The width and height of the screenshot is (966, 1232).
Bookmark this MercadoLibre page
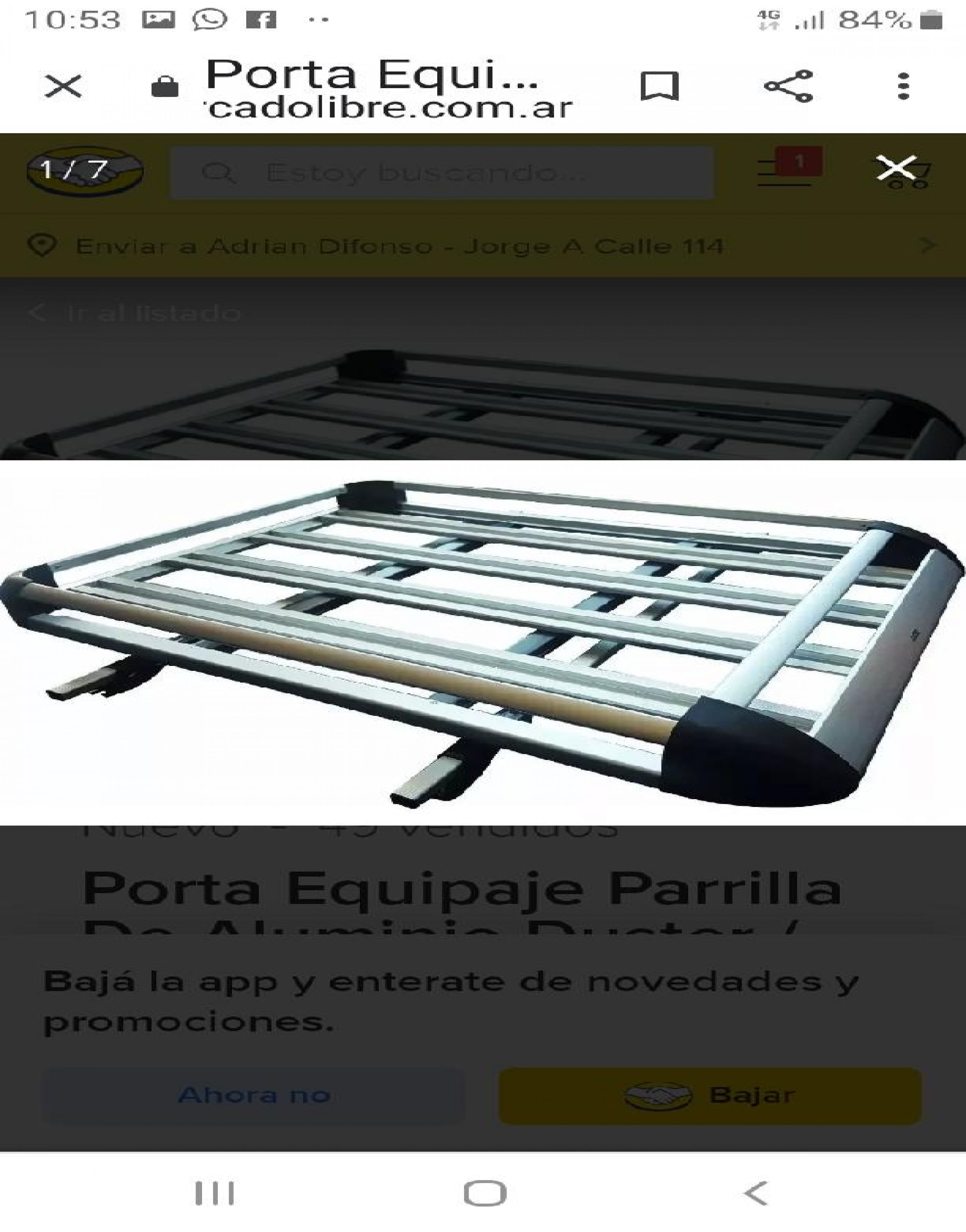click(x=659, y=87)
